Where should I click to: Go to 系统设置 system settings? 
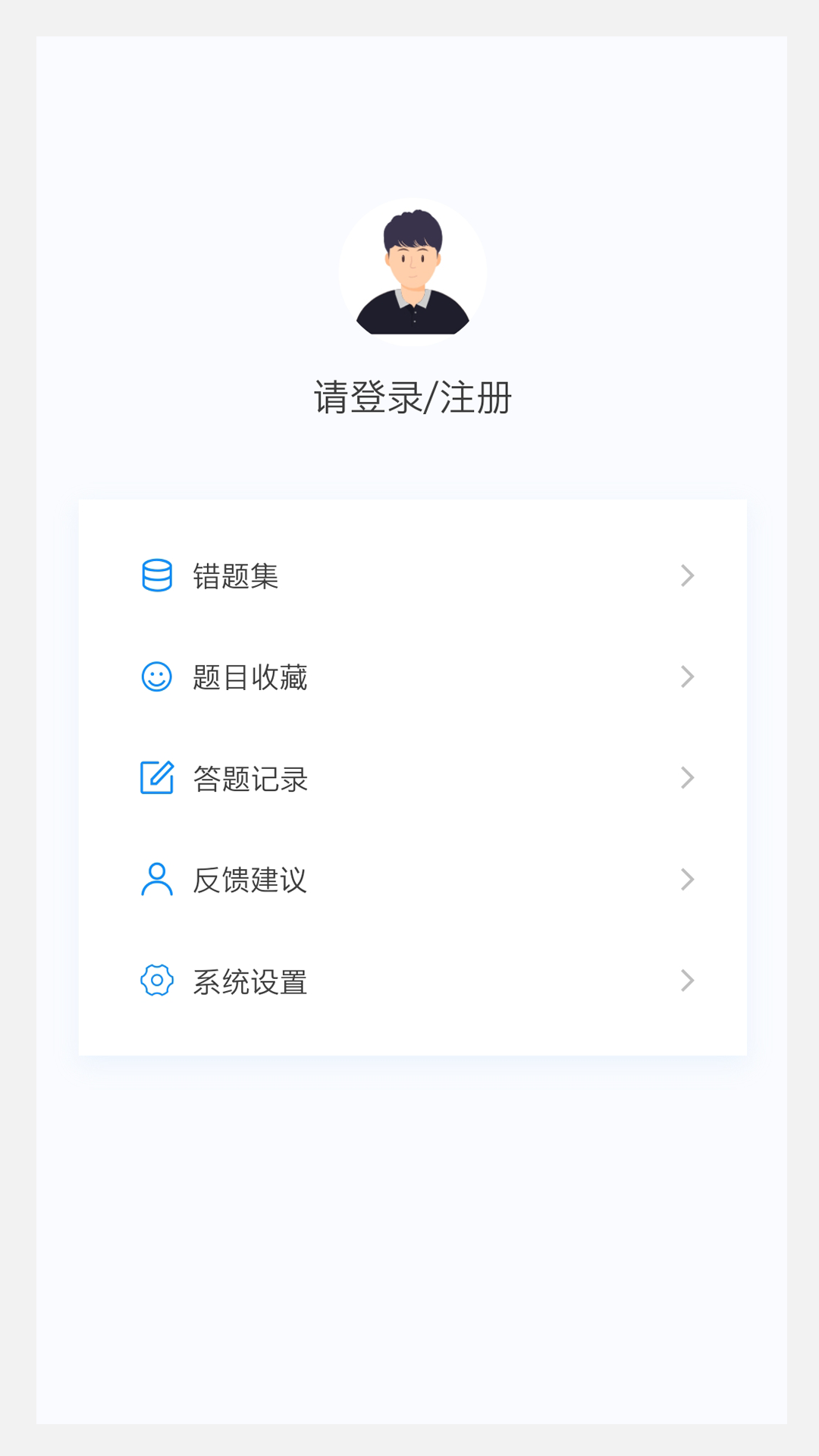[x=250, y=981]
